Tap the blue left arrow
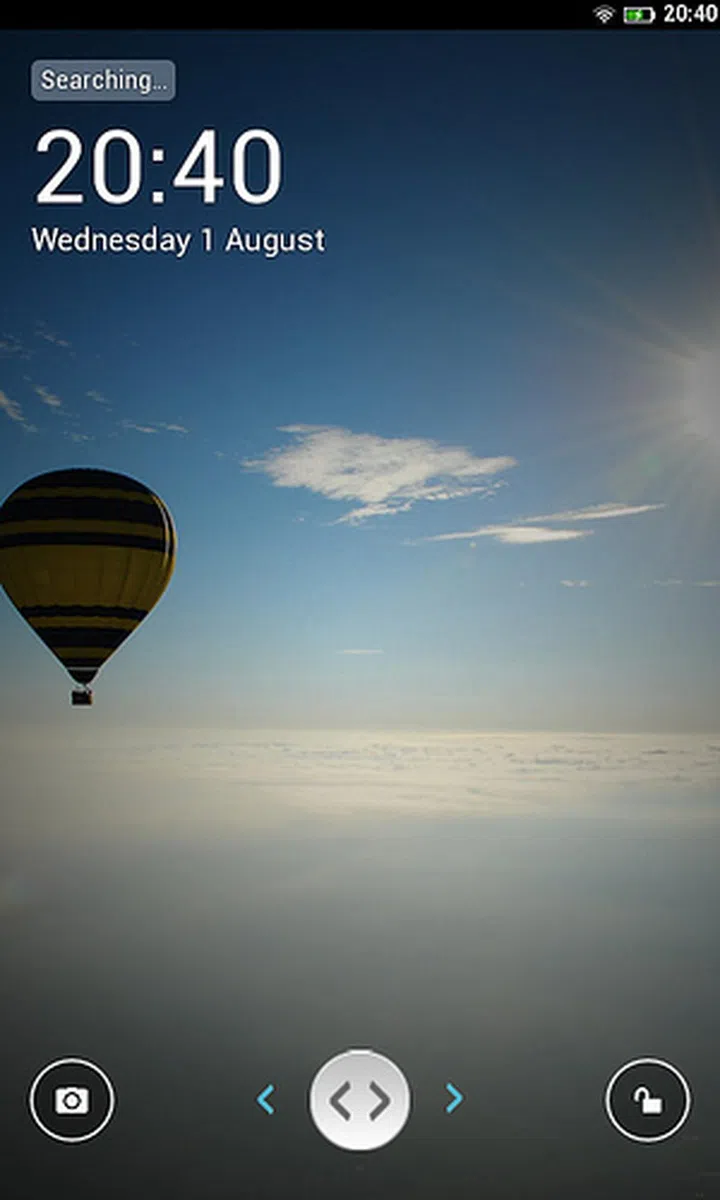This screenshot has width=720, height=1200. [x=266, y=1100]
